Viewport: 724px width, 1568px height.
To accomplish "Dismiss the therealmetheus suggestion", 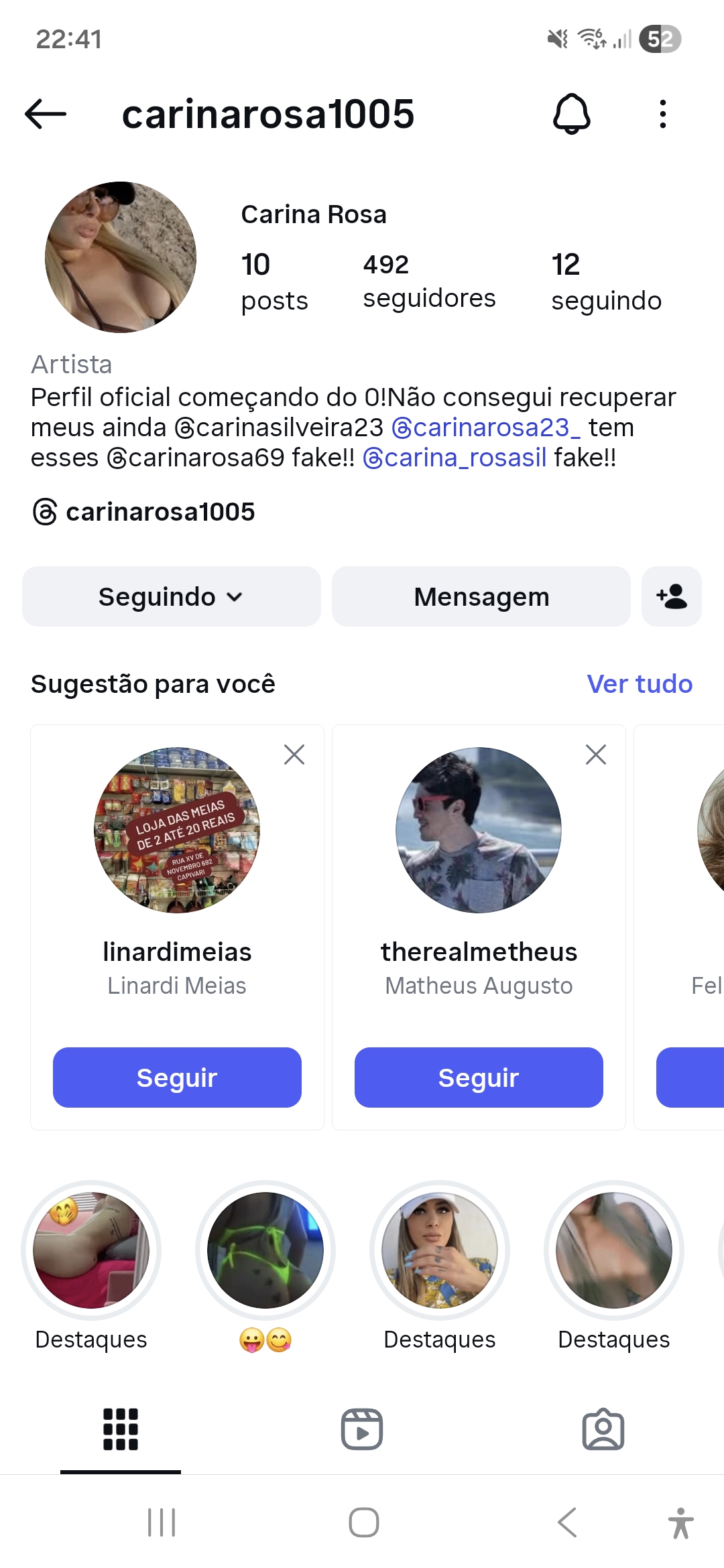I will click(x=595, y=755).
